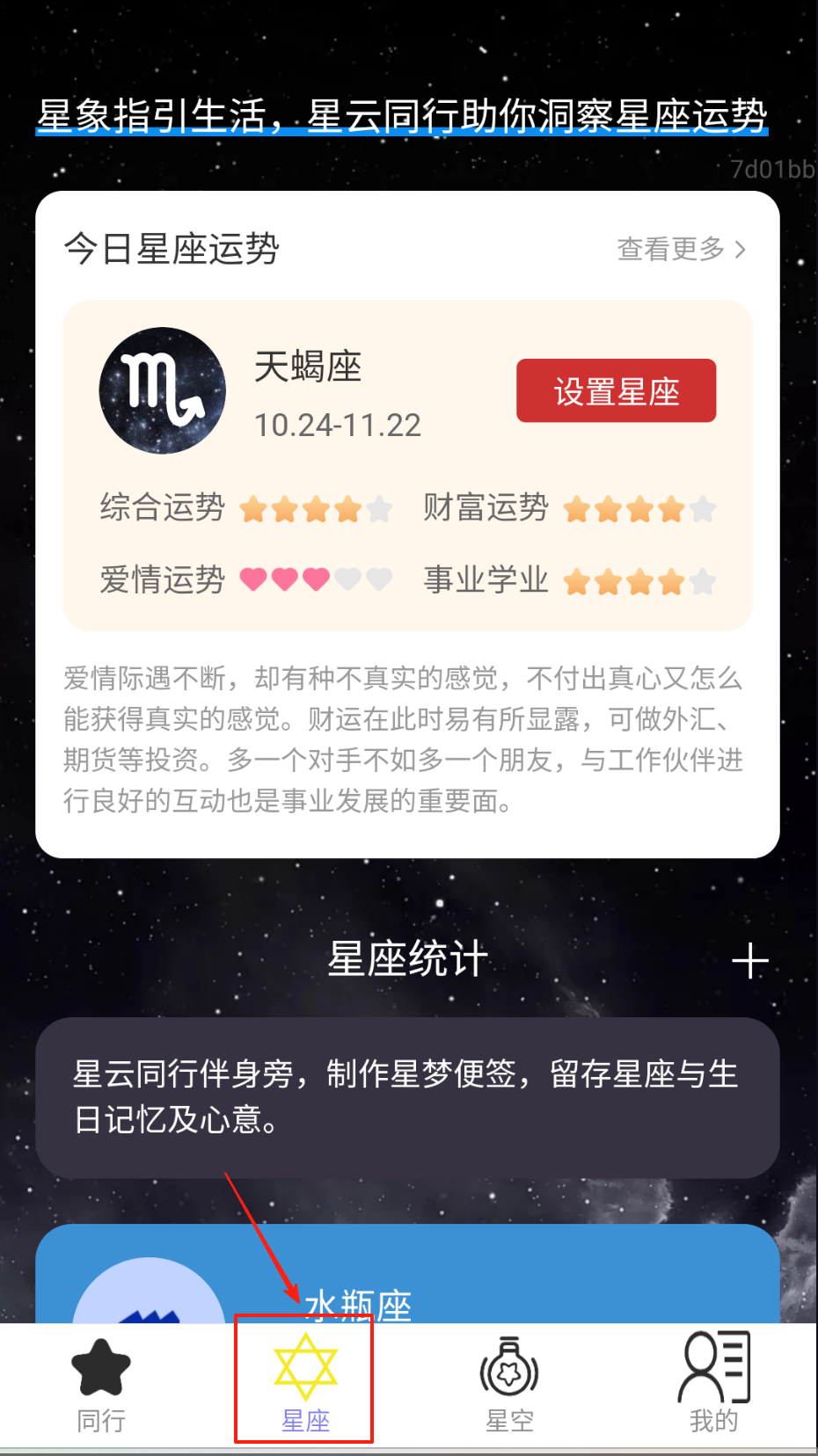The width and height of the screenshot is (818, 1456).
Task: Tap the 设置星座 button
Action: tap(616, 391)
